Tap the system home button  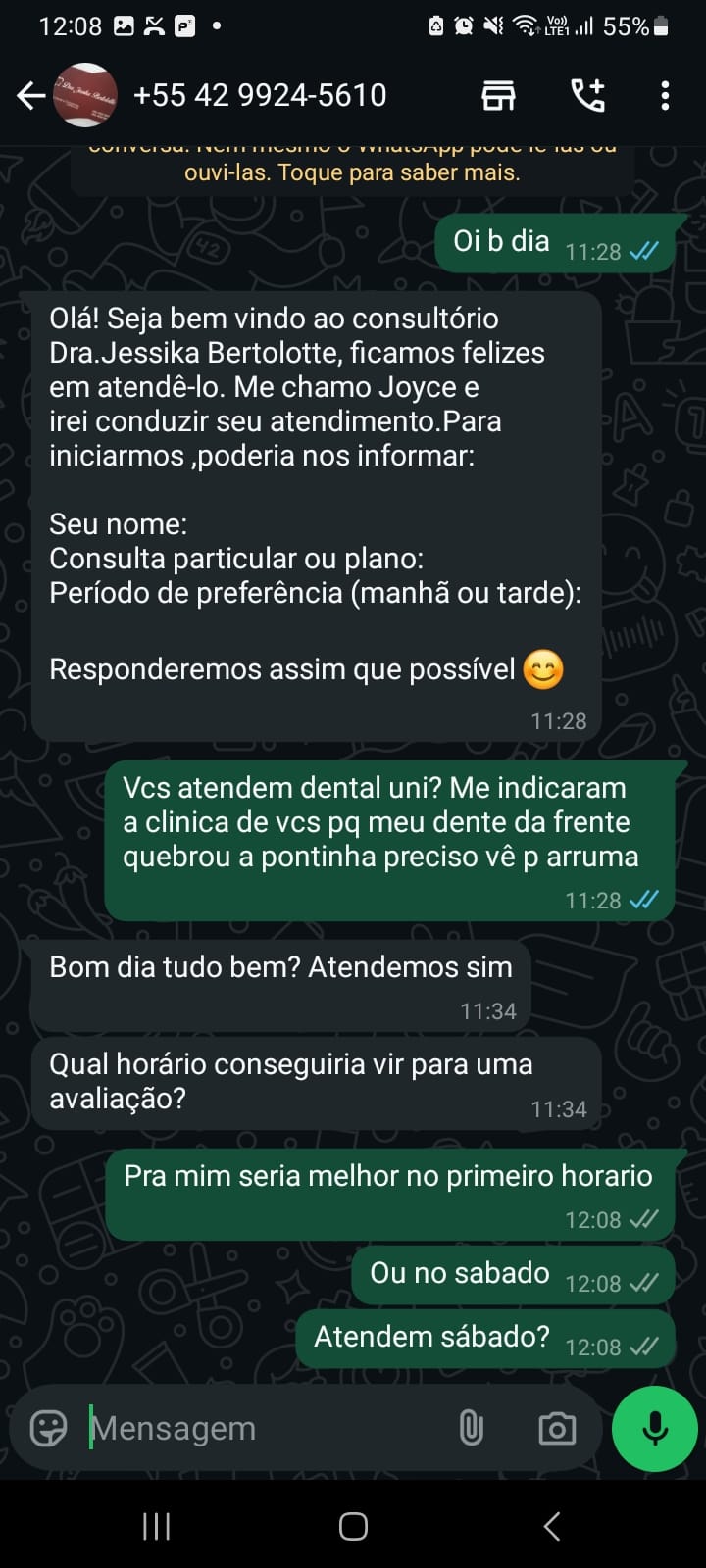353,1526
